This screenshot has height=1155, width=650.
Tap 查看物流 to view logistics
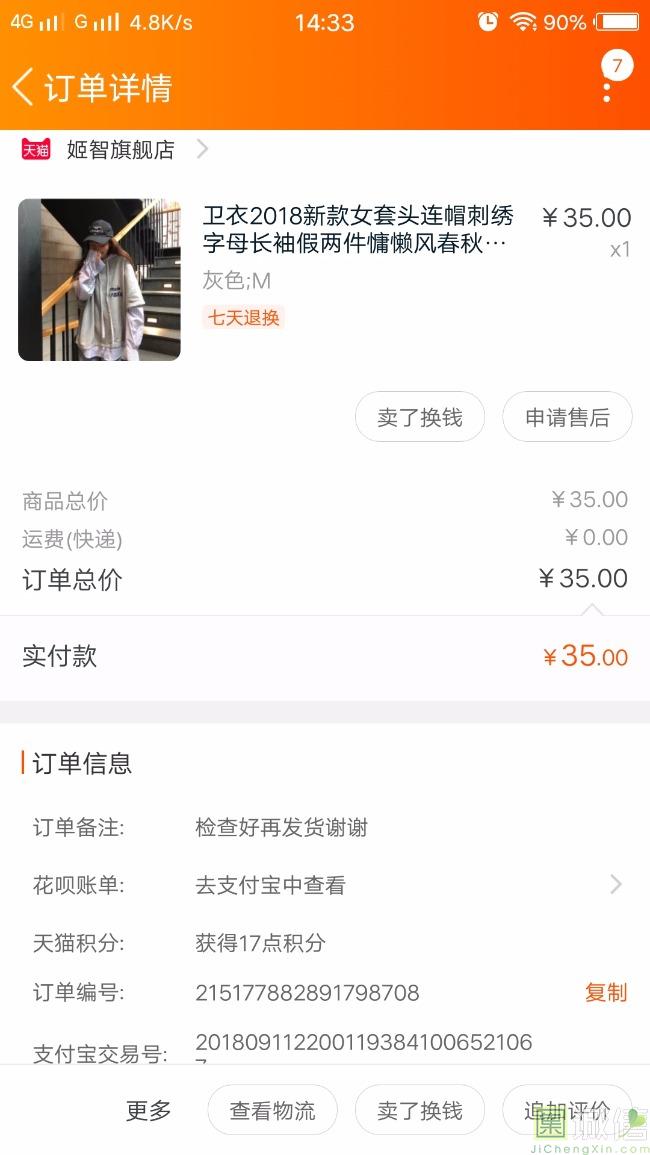click(273, 1110)
